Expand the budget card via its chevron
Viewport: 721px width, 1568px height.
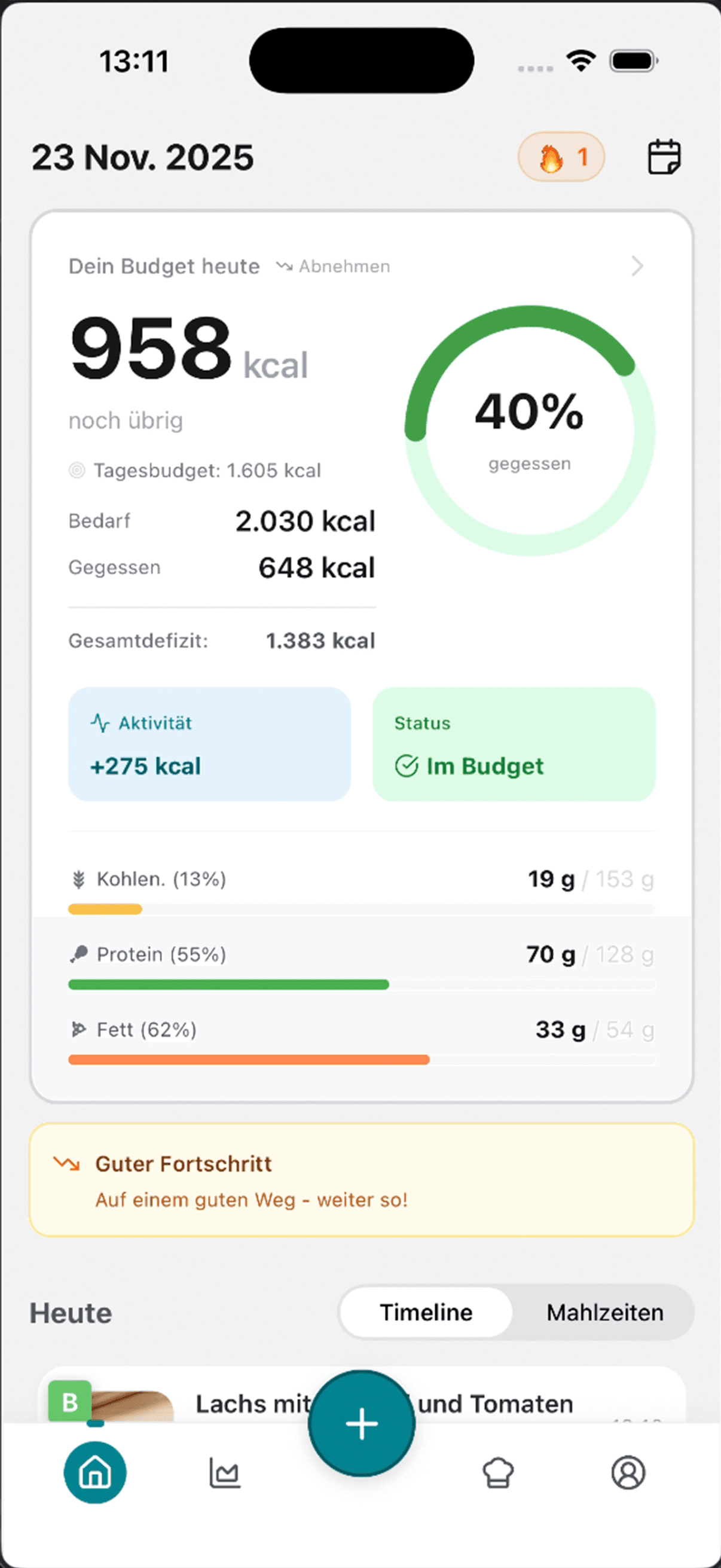click(637, 266)
